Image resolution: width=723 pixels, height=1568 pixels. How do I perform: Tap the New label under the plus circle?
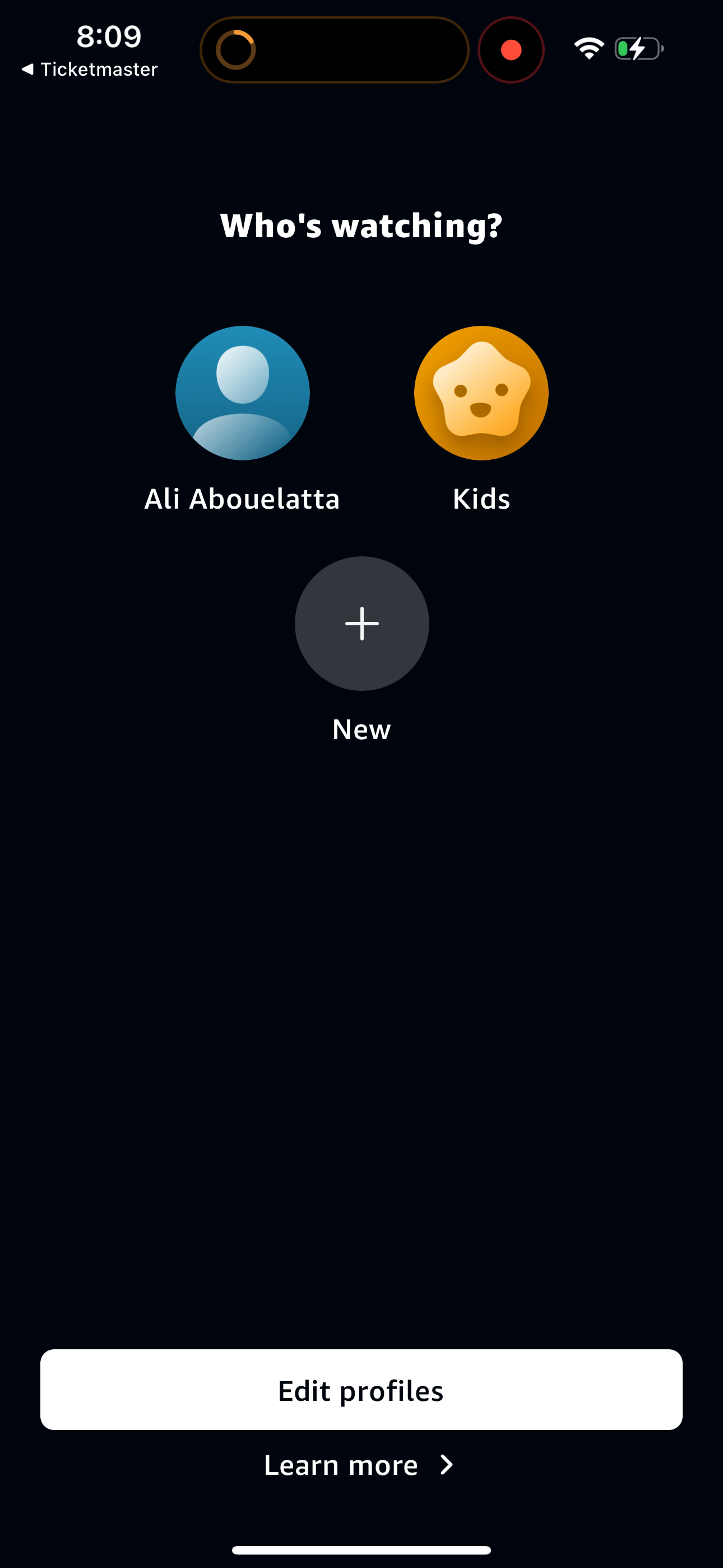pyautogui.click(x=361, y=729)
